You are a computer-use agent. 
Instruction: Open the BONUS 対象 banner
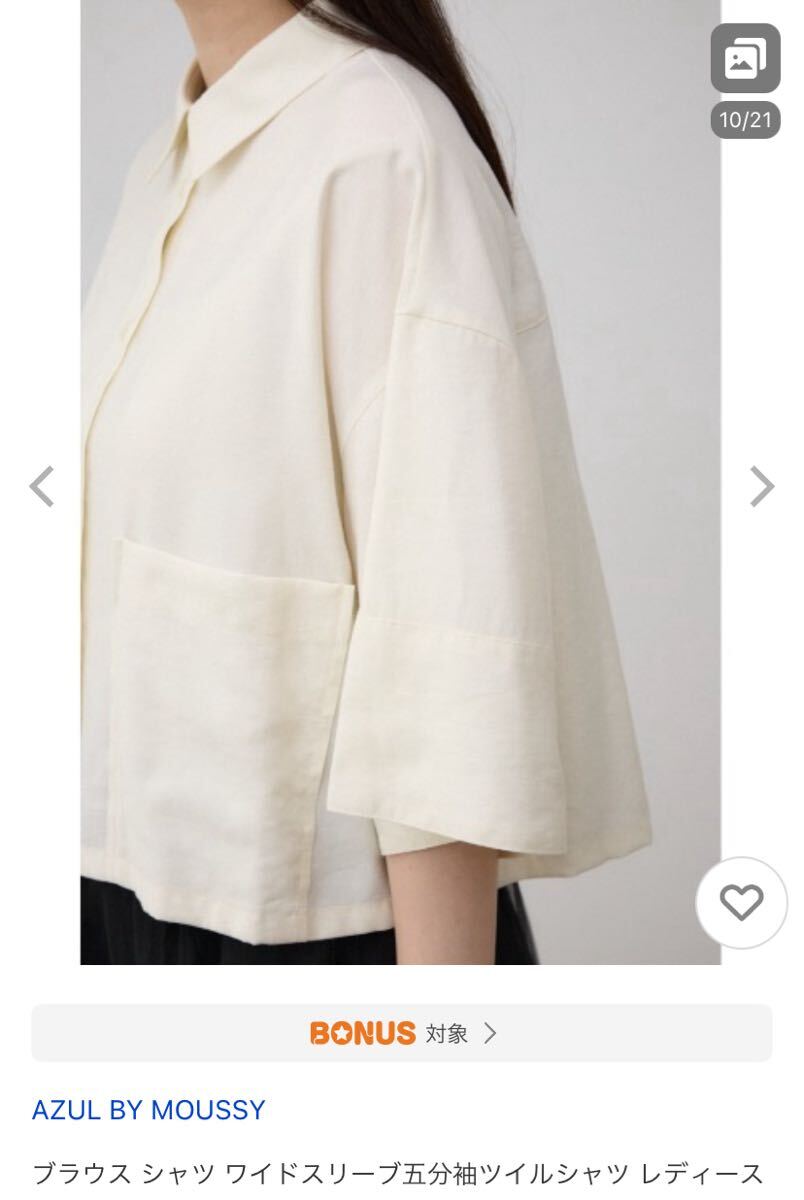pos(402,1033)
